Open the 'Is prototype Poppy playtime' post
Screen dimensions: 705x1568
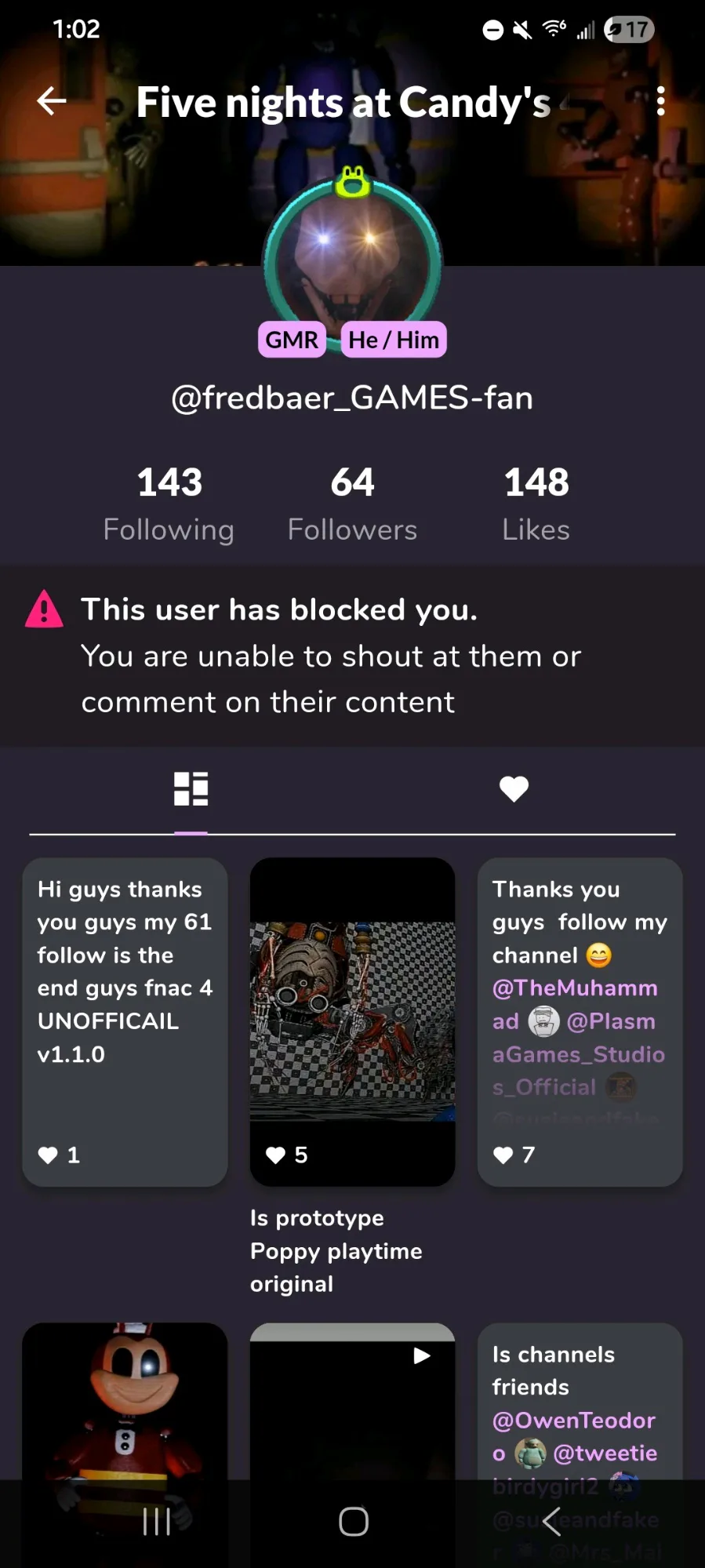click(352, 1020)
